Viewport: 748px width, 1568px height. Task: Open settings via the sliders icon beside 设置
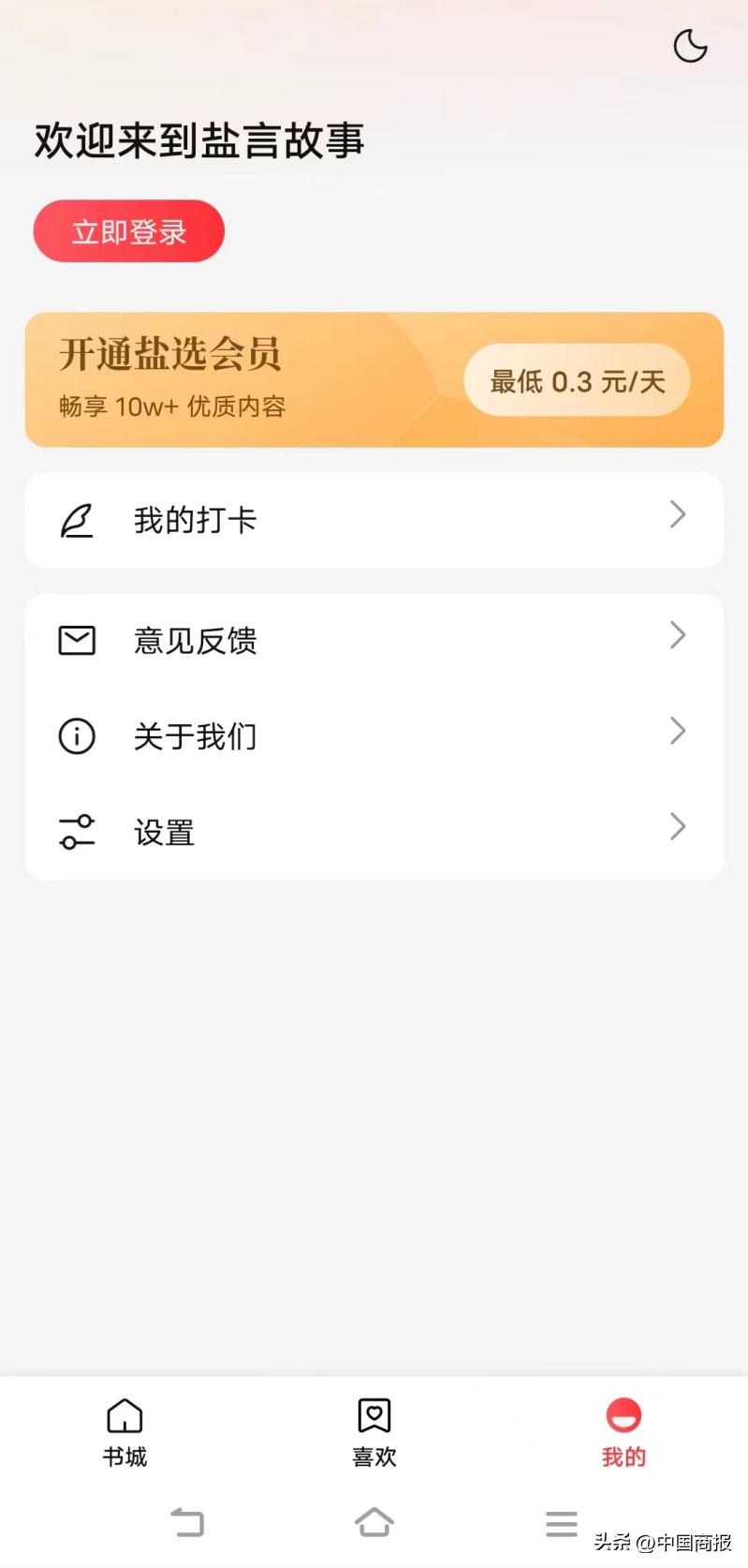click(x=76, y=832)
